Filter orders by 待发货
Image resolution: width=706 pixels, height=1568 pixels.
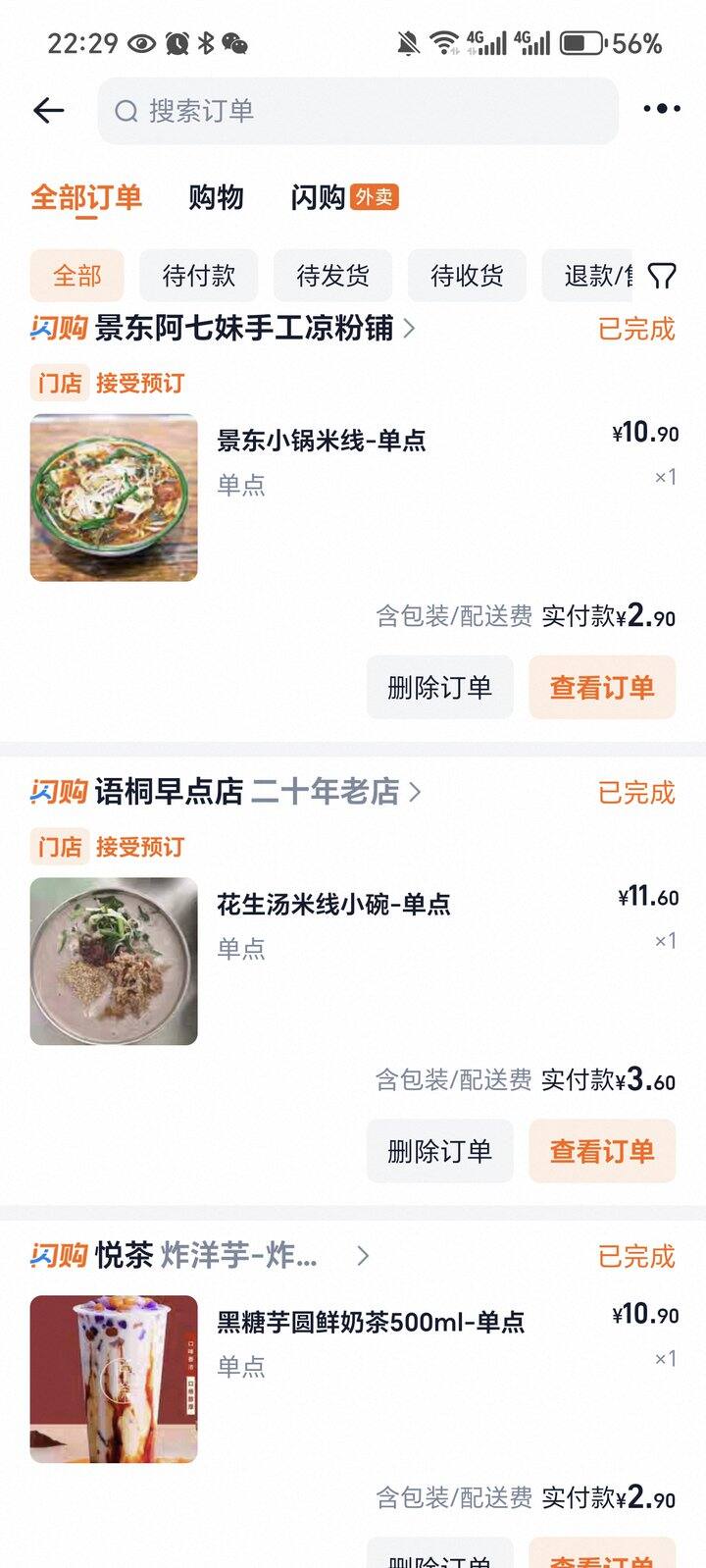tap(333, 276)
